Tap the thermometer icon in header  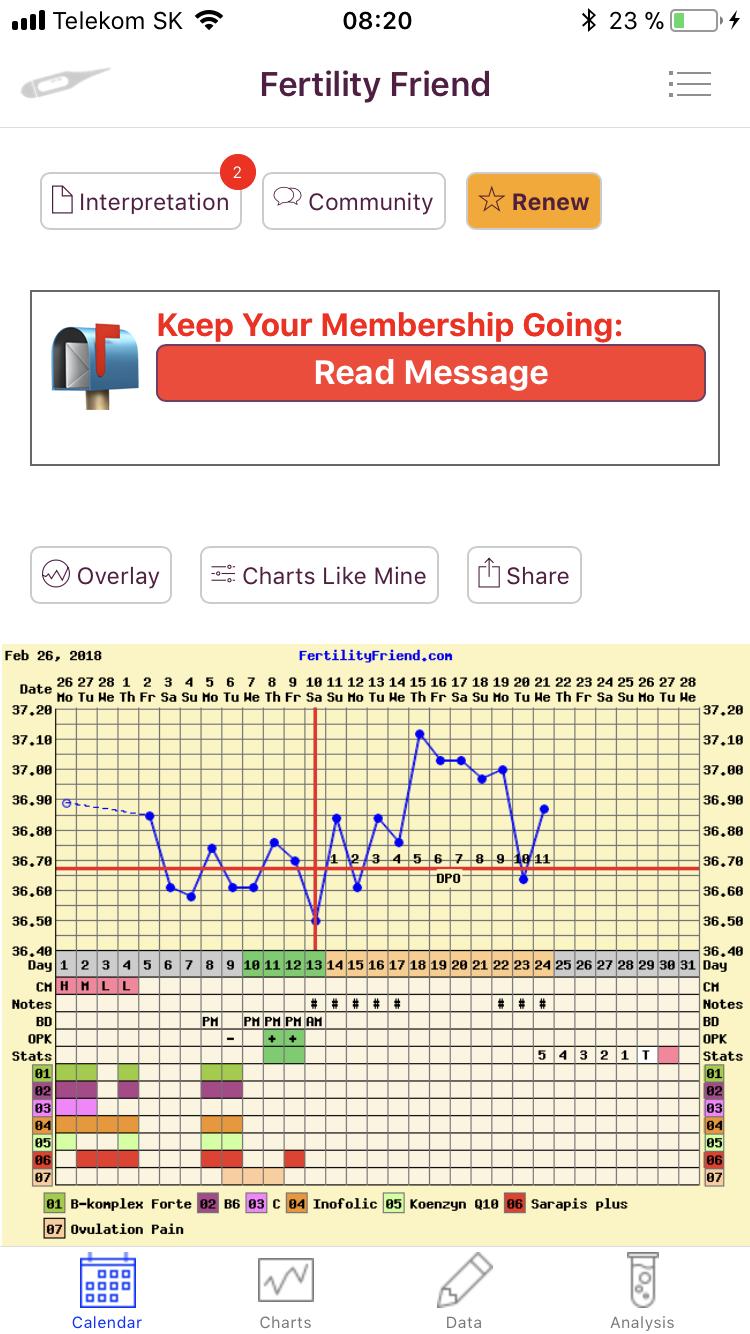coord(64,84)
